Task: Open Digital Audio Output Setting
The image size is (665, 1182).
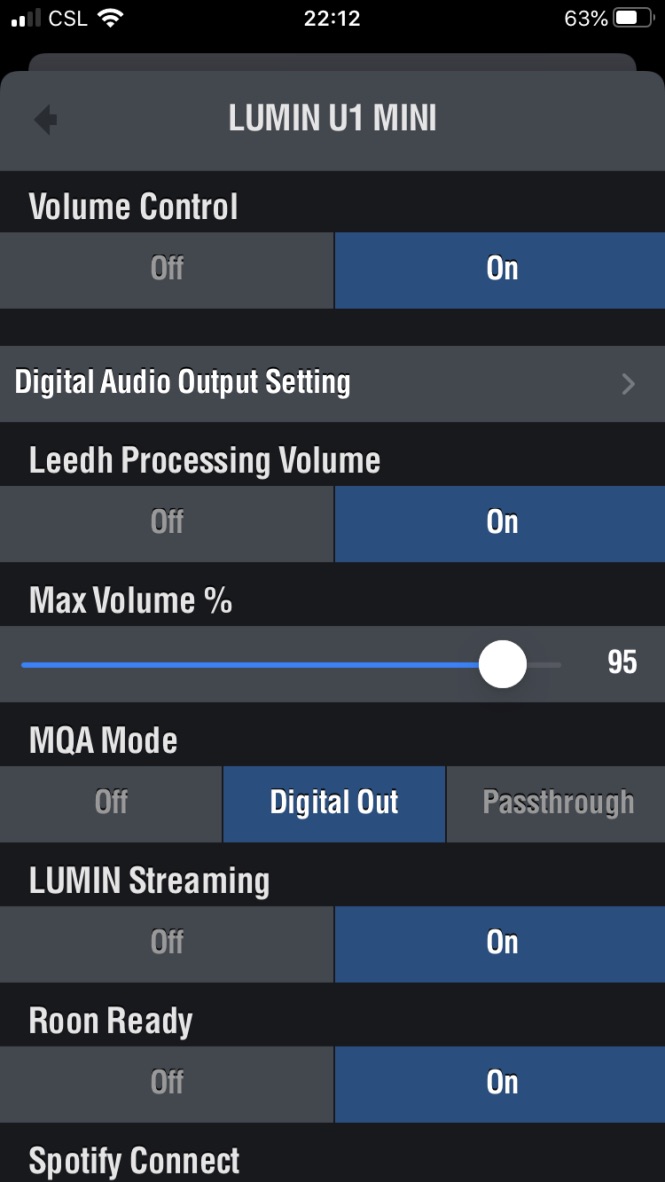Action: pos(332,384)
